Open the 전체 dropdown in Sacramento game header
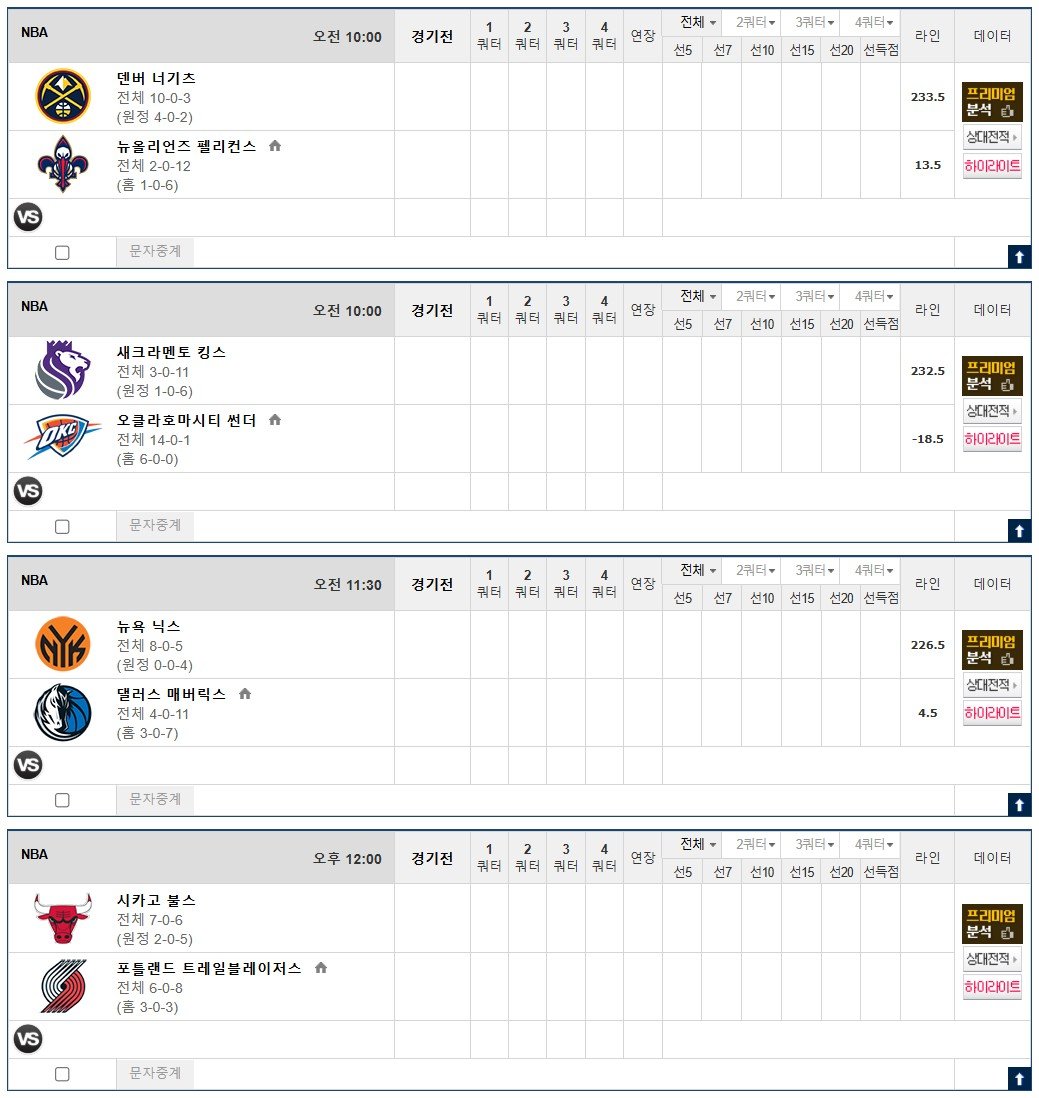Viewport: 1039px width, 1098px height. pos(697,296)
